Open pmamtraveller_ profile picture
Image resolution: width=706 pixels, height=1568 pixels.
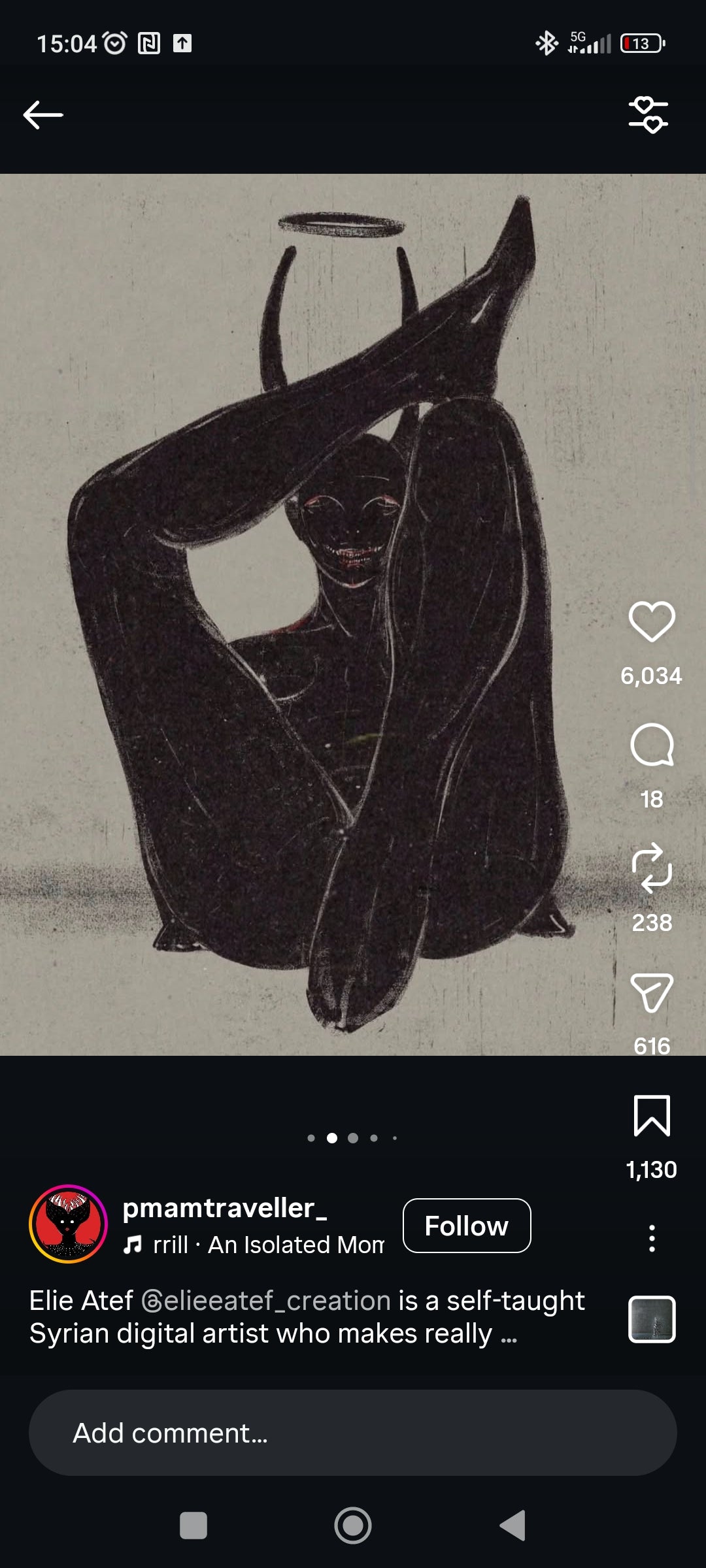tap(69, 1224)
